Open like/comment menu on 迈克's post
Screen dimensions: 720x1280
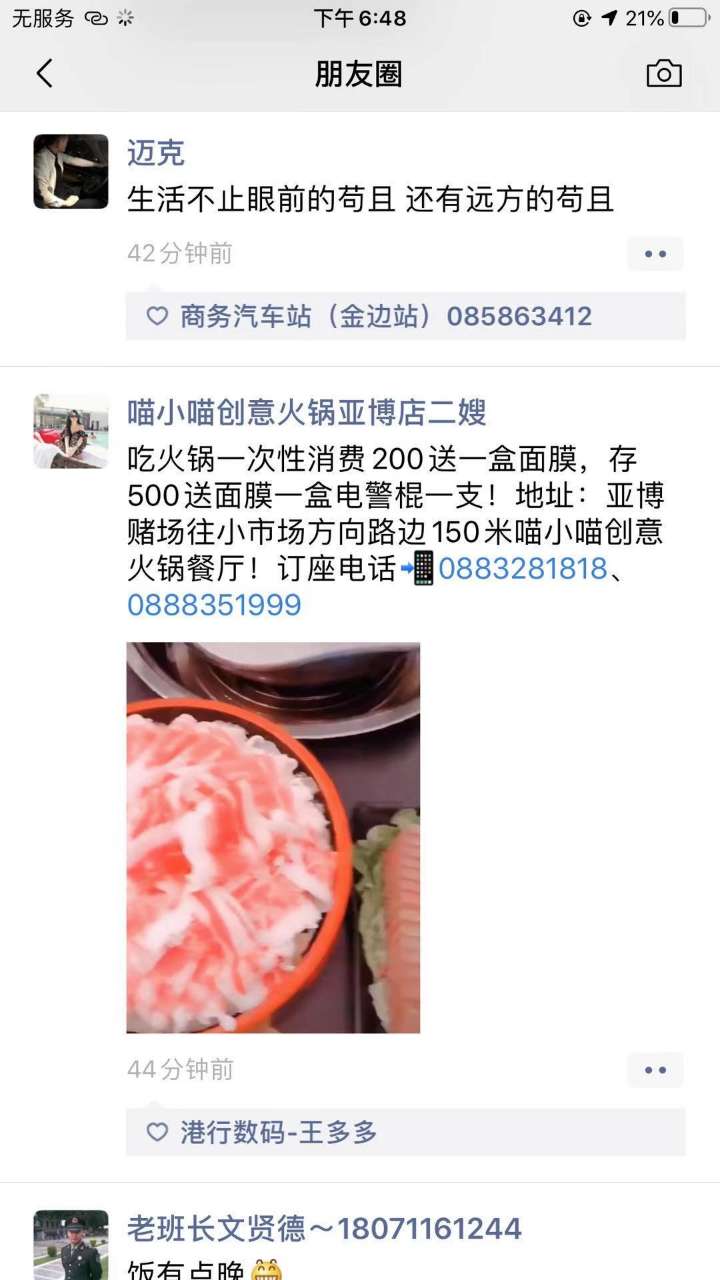[655, 254]
